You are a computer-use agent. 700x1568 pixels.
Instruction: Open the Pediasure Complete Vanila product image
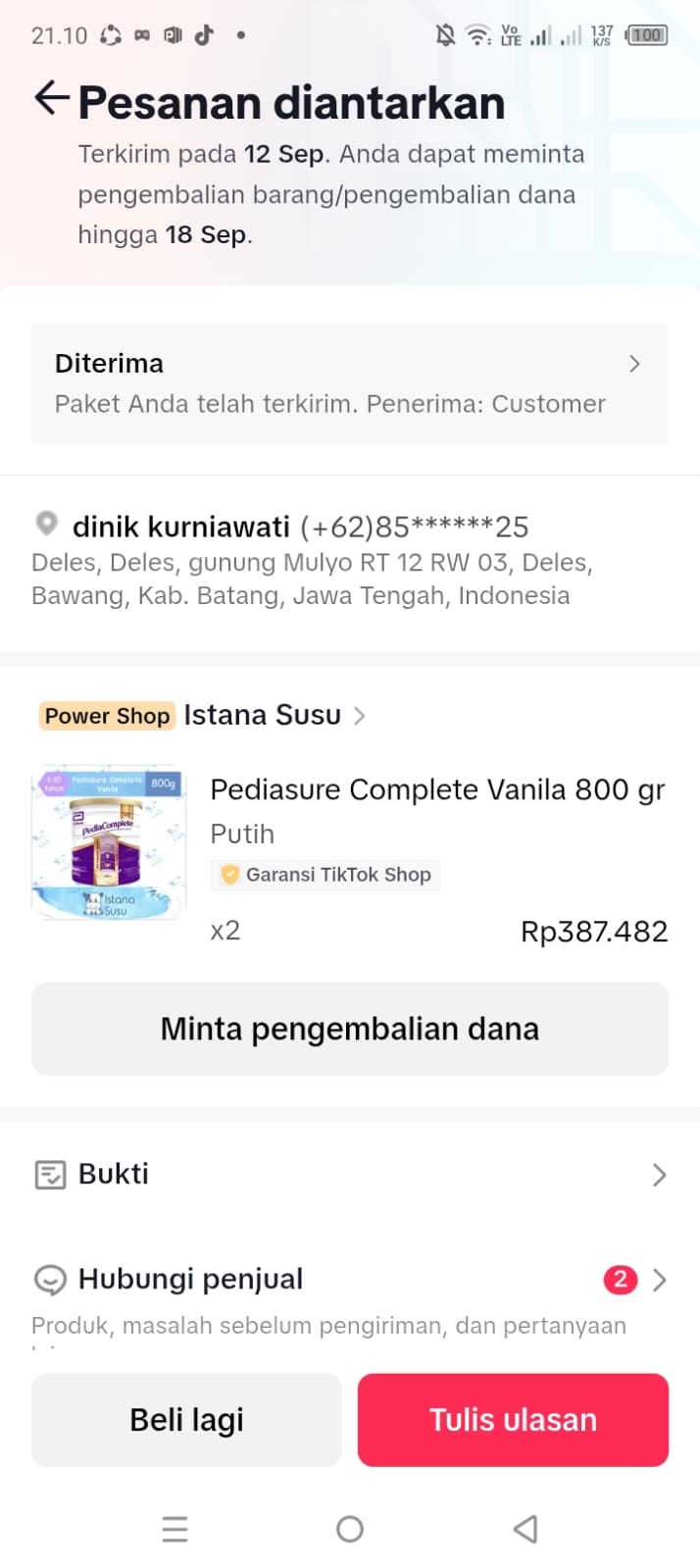pos(109,842)
